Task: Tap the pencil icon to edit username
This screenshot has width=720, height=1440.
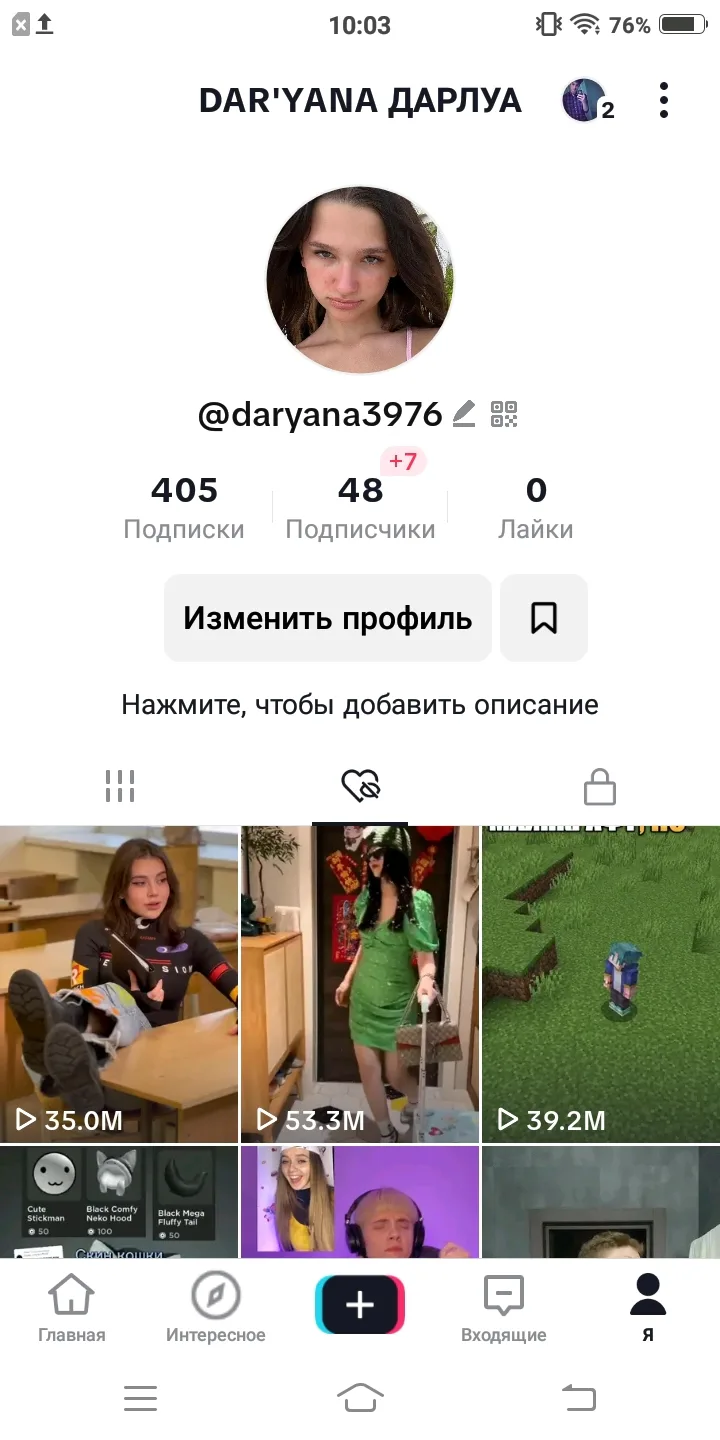Action: click(464, 414)
